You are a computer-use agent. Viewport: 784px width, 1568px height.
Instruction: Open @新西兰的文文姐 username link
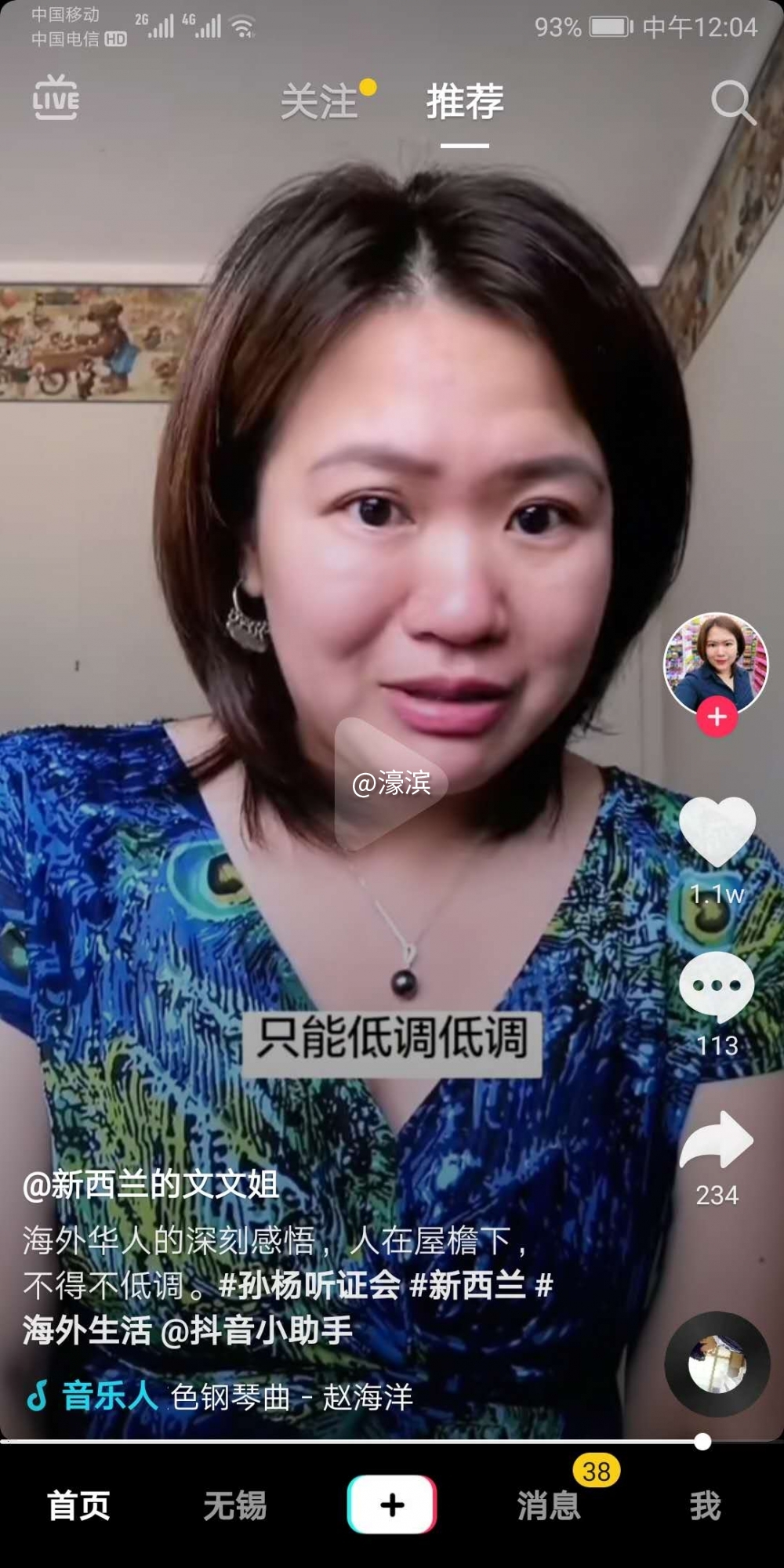click(151, 1185)
